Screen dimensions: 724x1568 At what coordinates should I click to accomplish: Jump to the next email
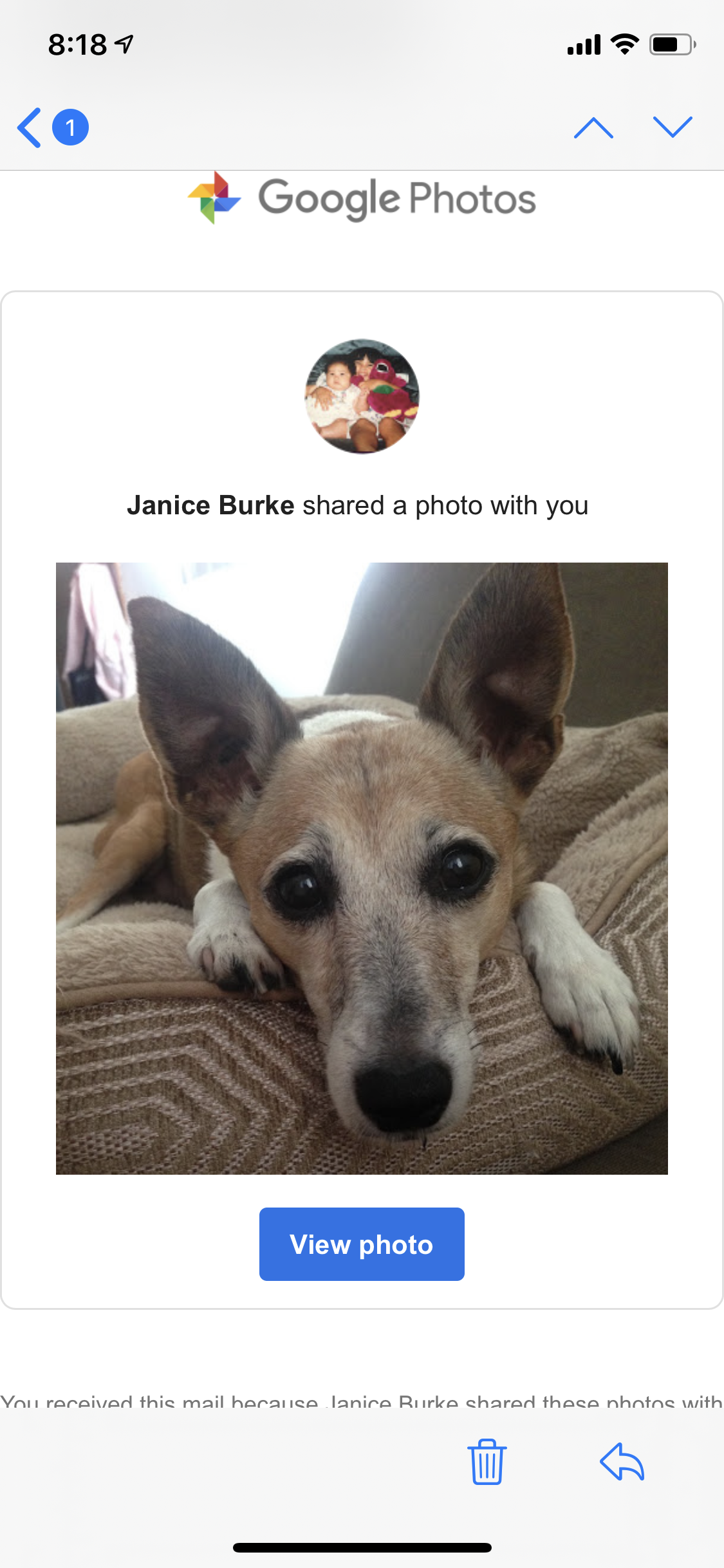(x=672, y=127)
